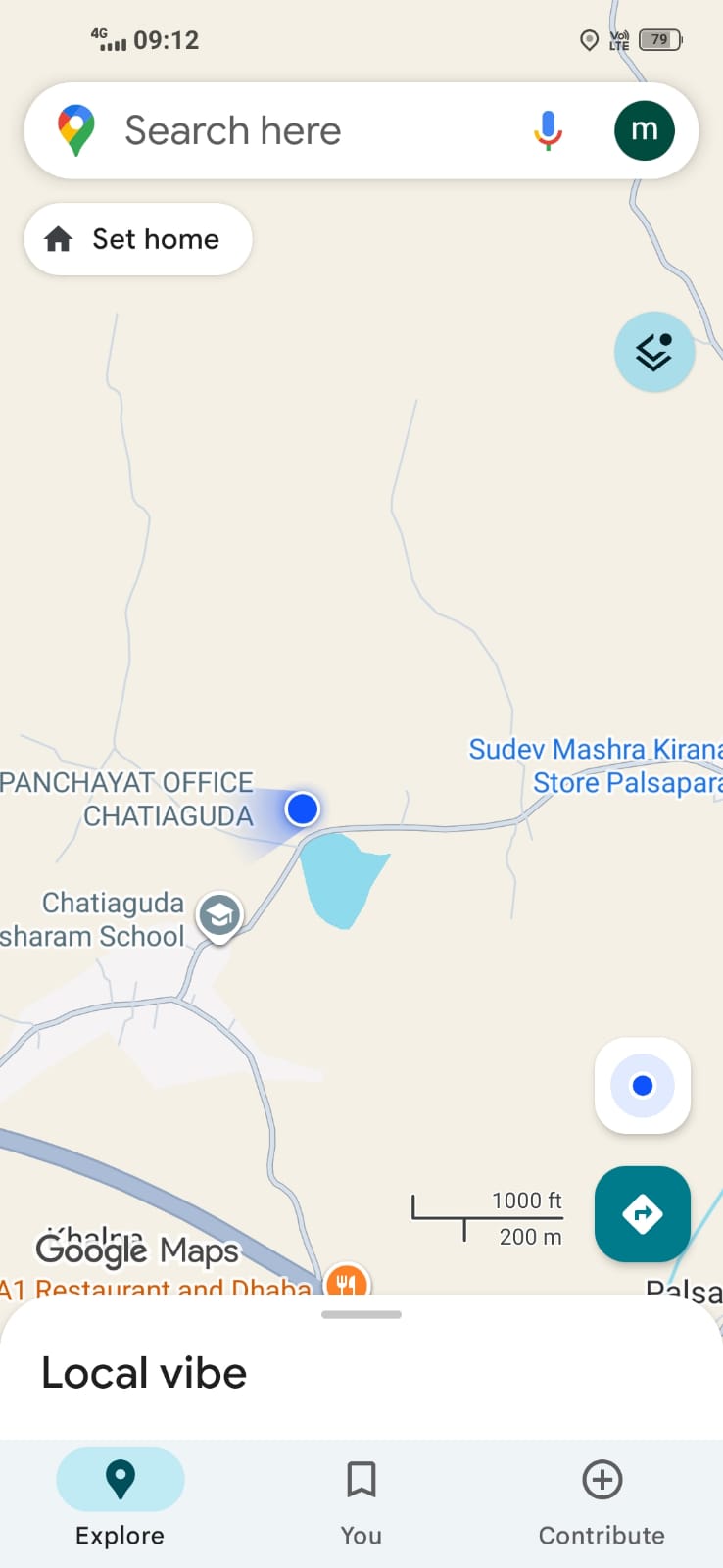Center map on my location
This screenshot has width=723, height=1568.
tap(642, 1086)
